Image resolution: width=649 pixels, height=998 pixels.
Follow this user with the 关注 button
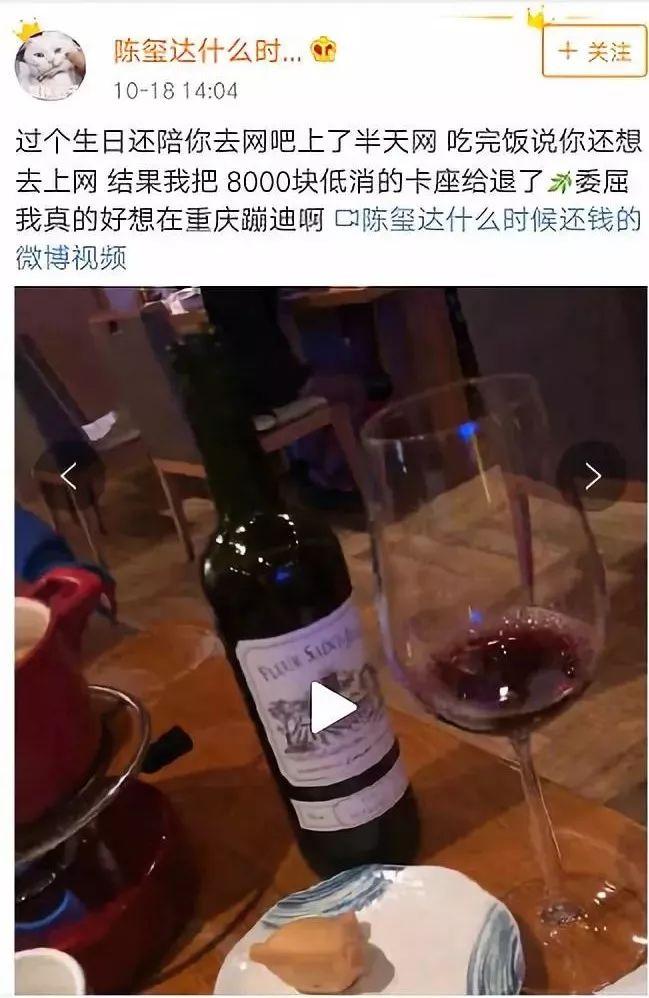pos(594,52)
